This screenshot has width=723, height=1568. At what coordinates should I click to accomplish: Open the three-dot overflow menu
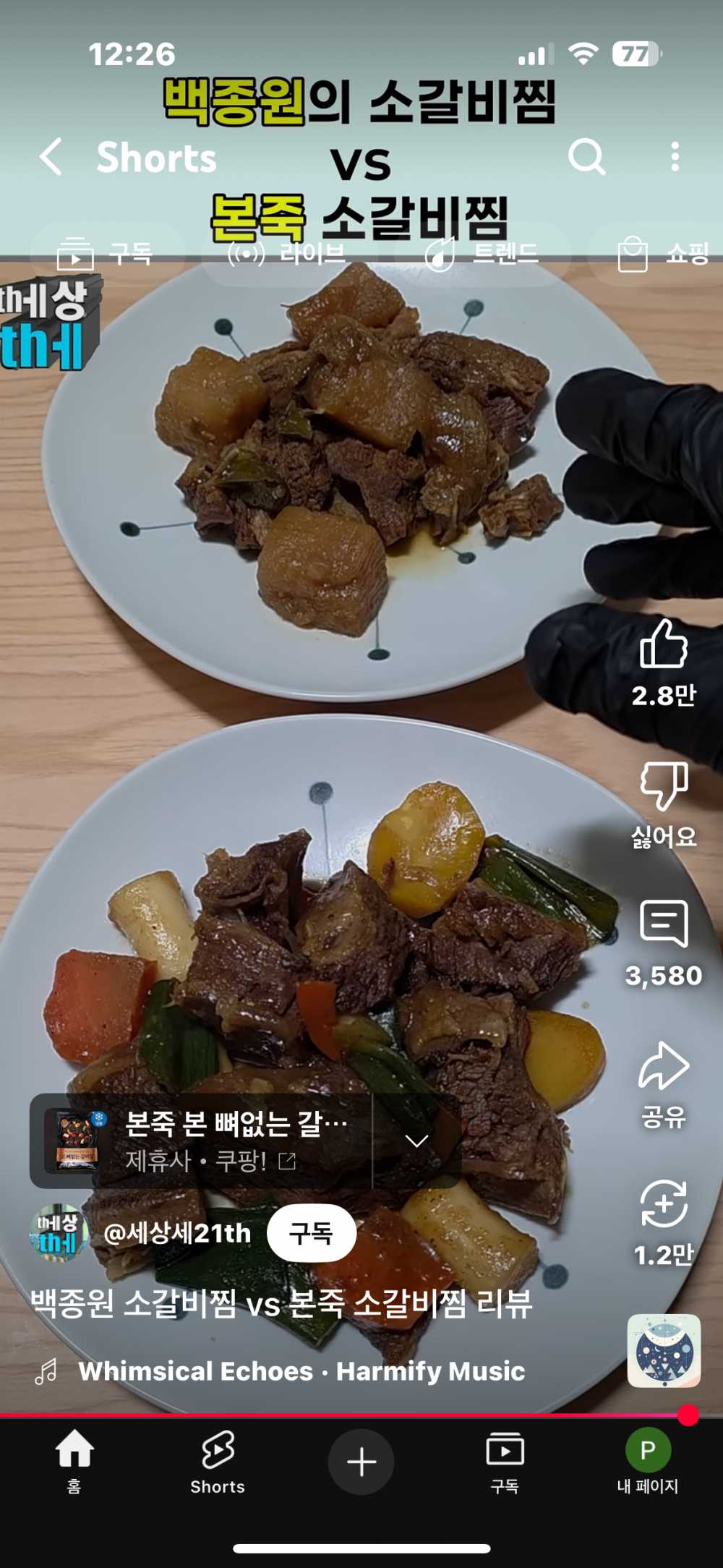click(x=675, y=156)
